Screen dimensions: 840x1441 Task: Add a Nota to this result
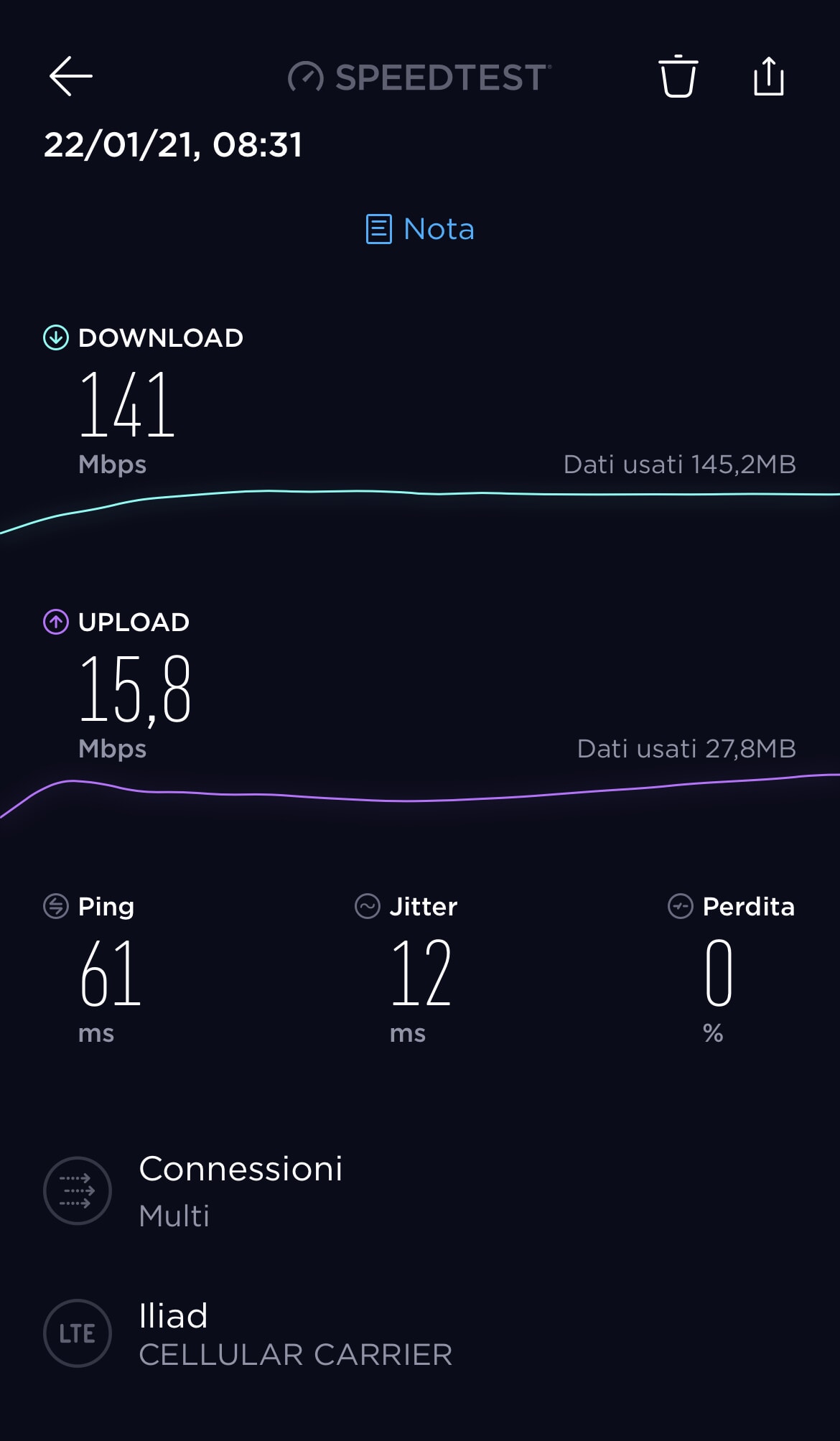pyautogui.click(x=420, y=229)
